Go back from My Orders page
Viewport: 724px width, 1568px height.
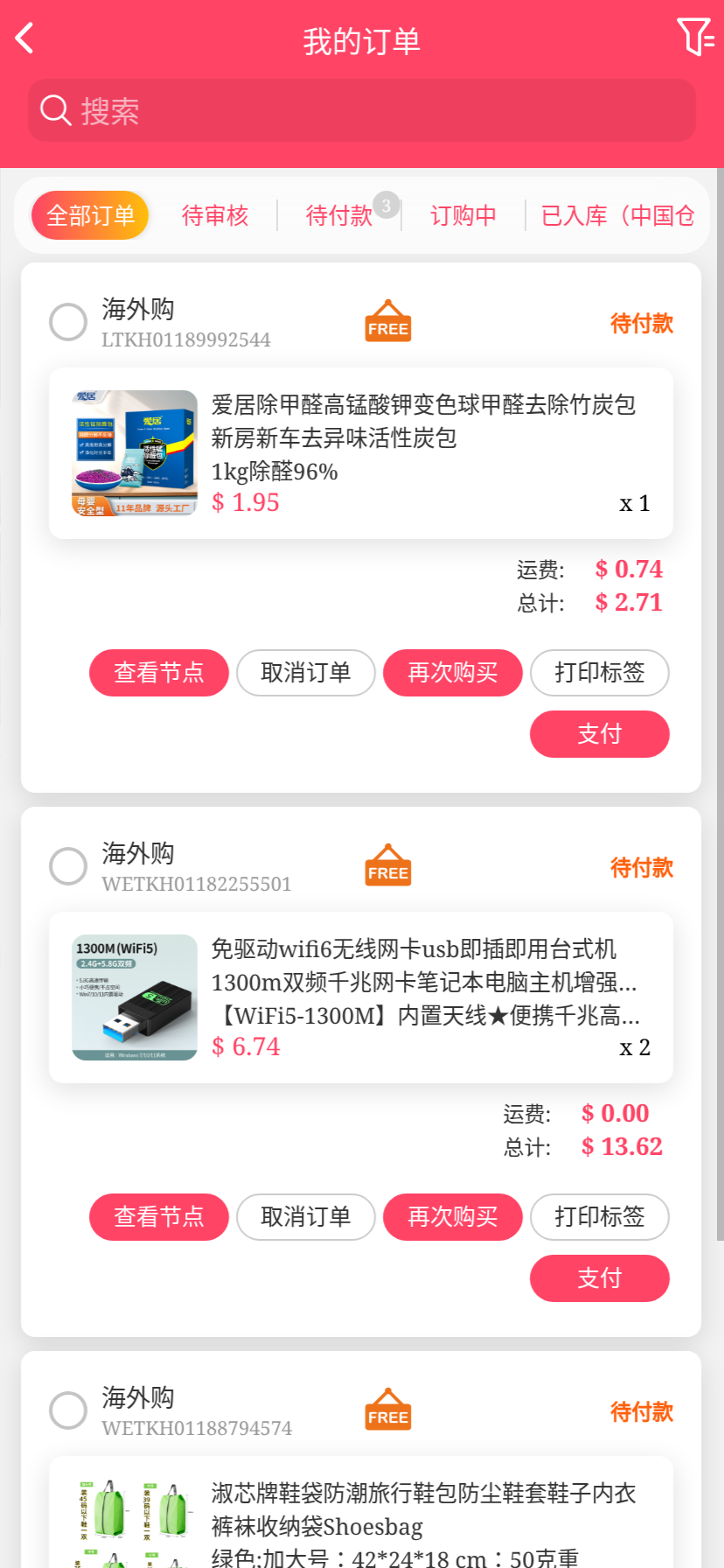pyautogui.click(x=24, y=38)
